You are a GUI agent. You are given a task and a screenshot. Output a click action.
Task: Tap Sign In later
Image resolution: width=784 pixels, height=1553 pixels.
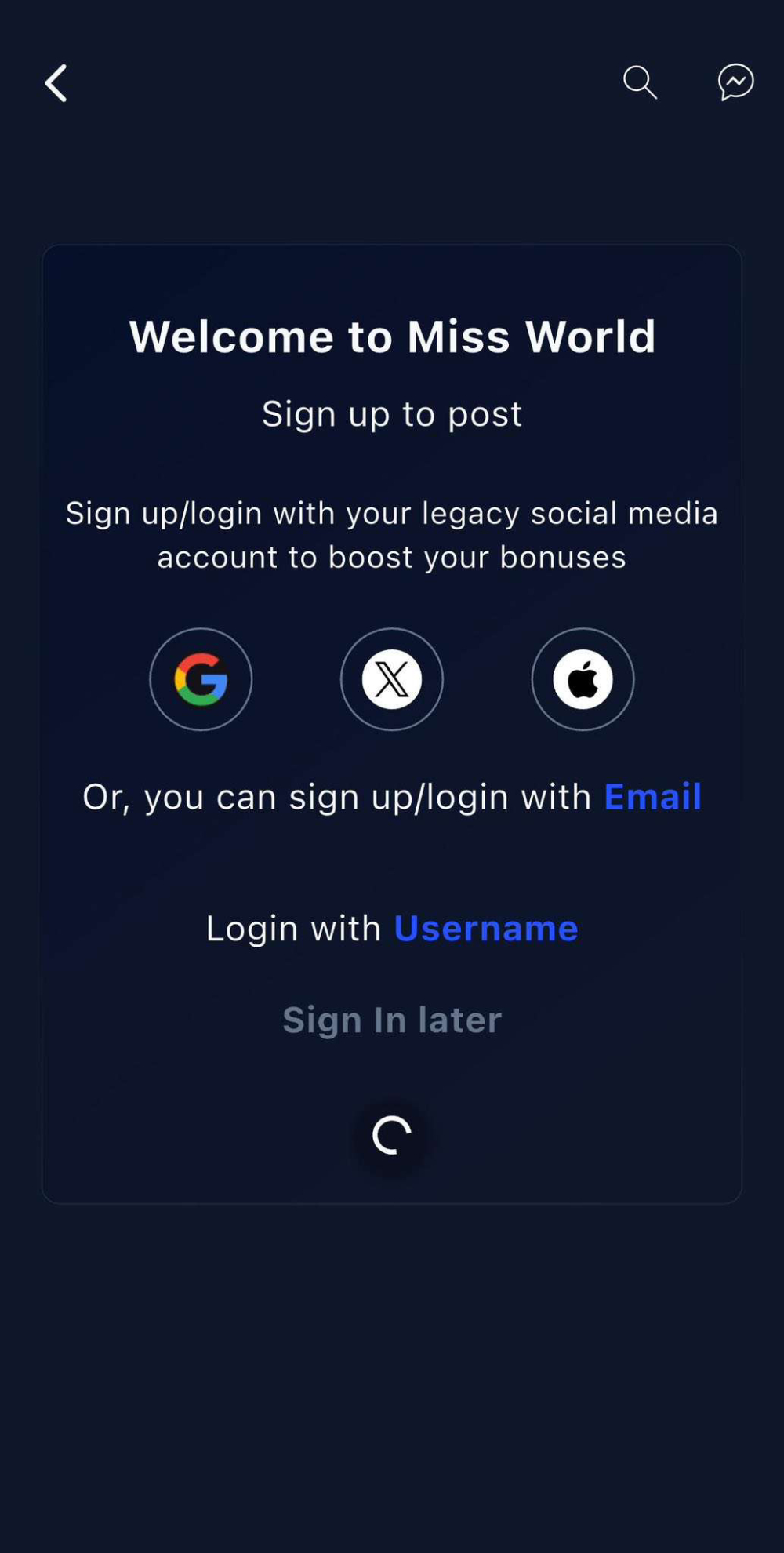[x=392, y=1020]
